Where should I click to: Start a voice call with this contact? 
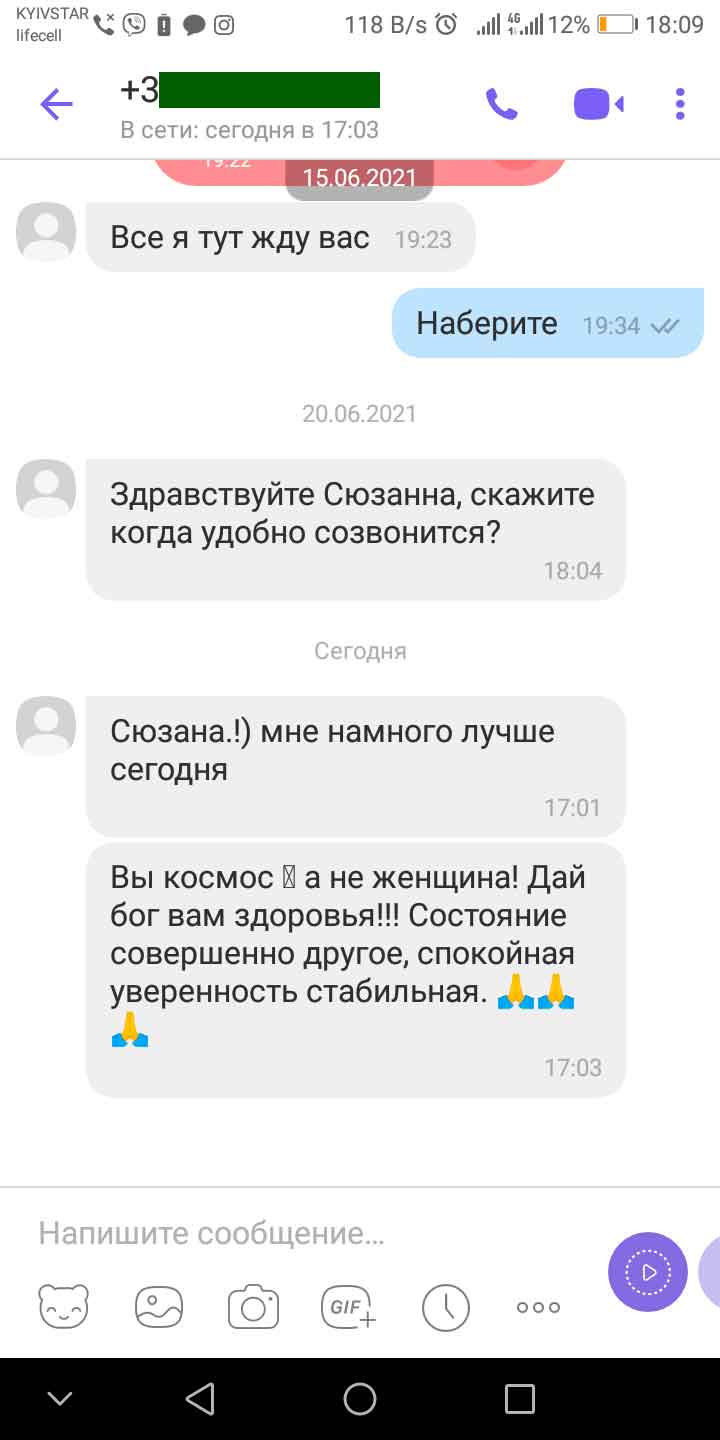point(501,104)
